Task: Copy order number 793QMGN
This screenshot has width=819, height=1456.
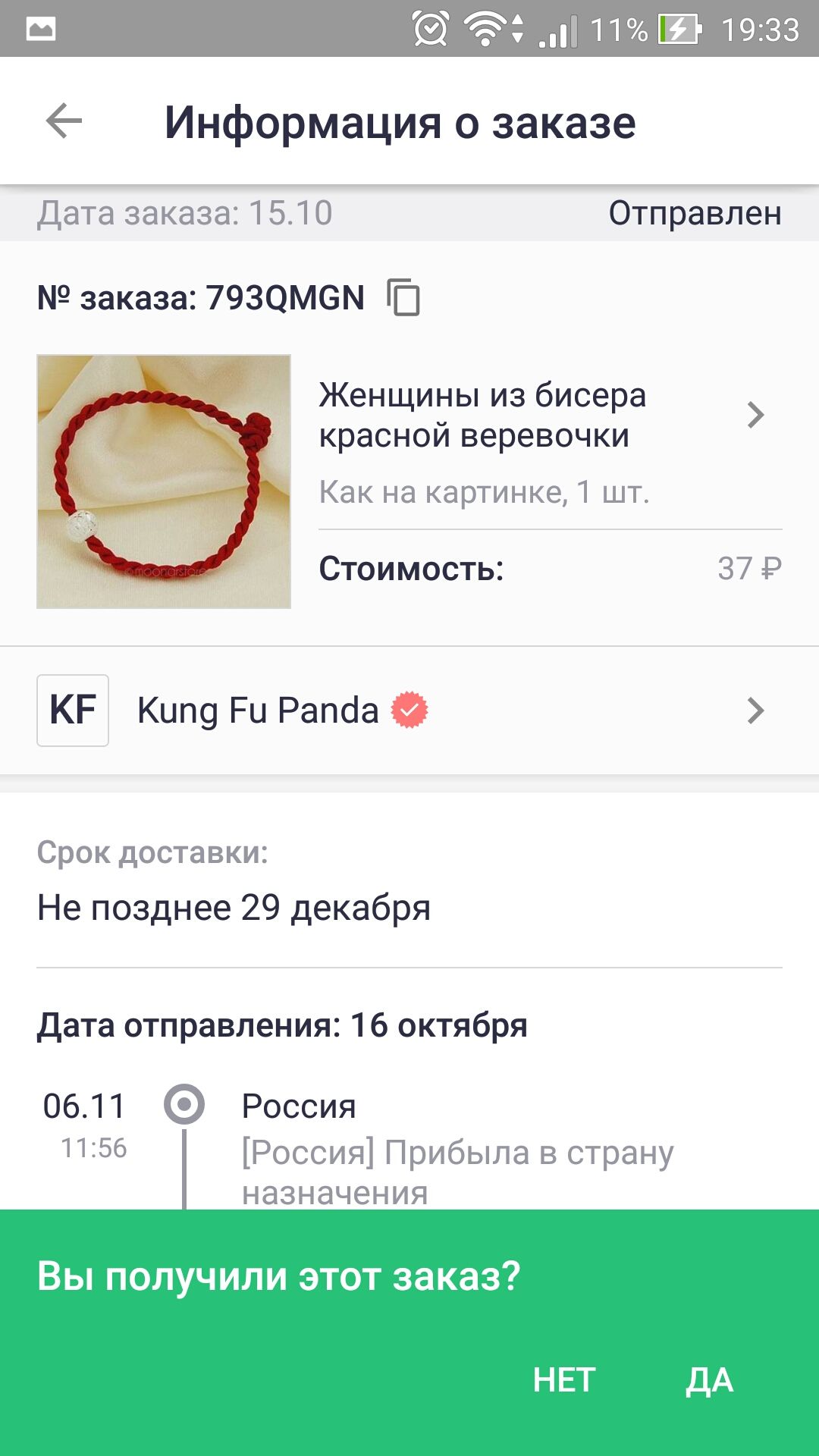Action: [x=403, y=297]
